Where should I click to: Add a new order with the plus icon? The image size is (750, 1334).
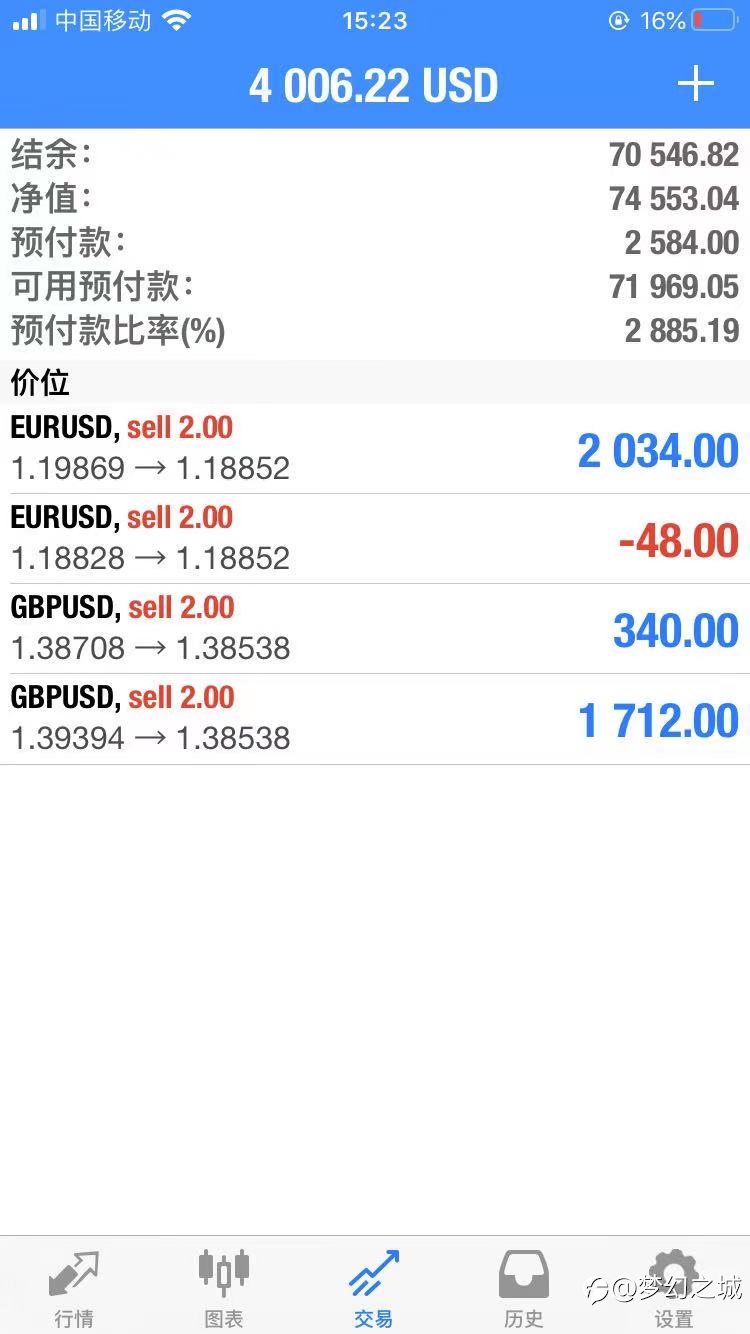coord(695,84)
